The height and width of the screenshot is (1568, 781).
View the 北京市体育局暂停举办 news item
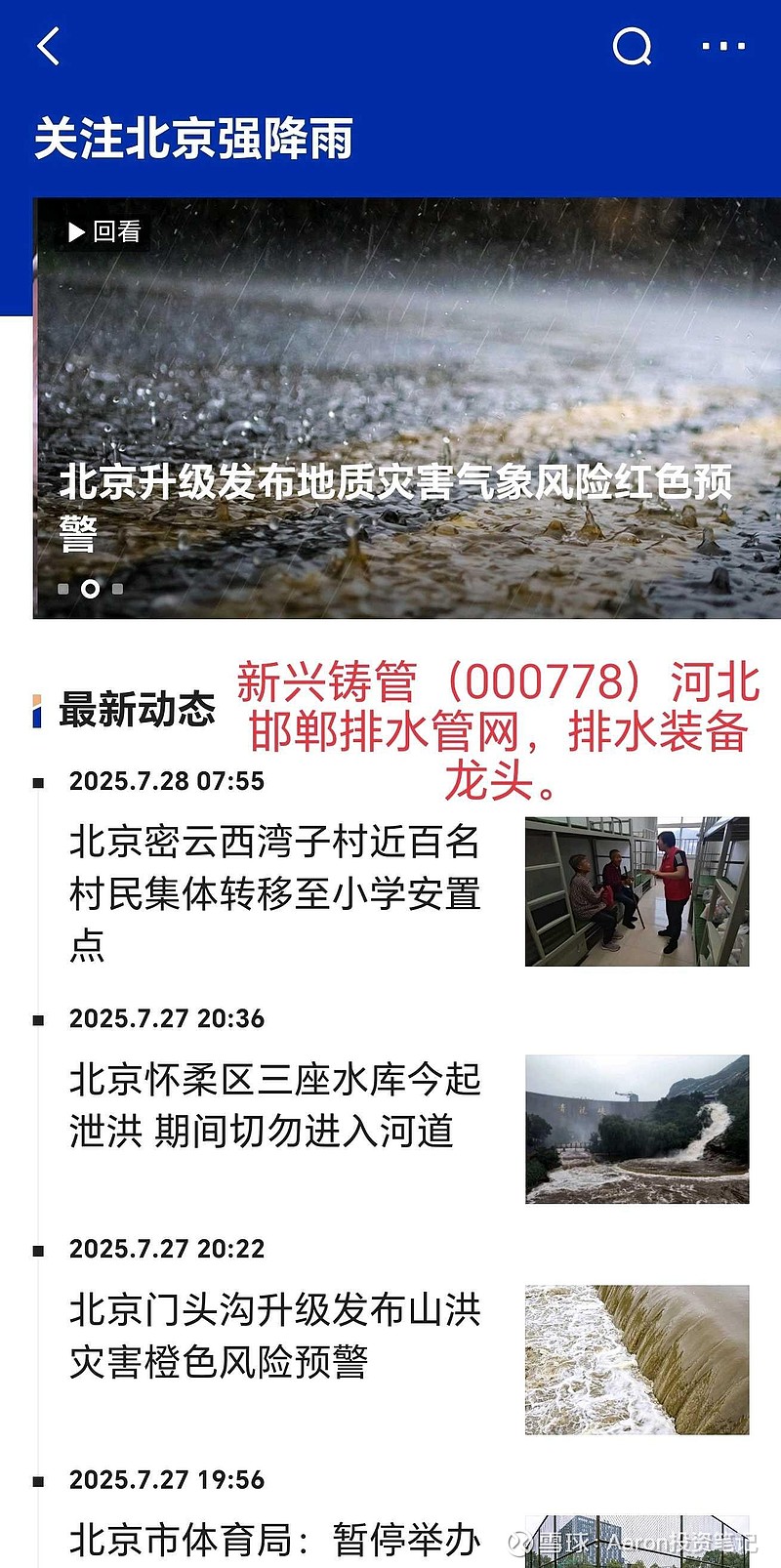click(274, 1540)
